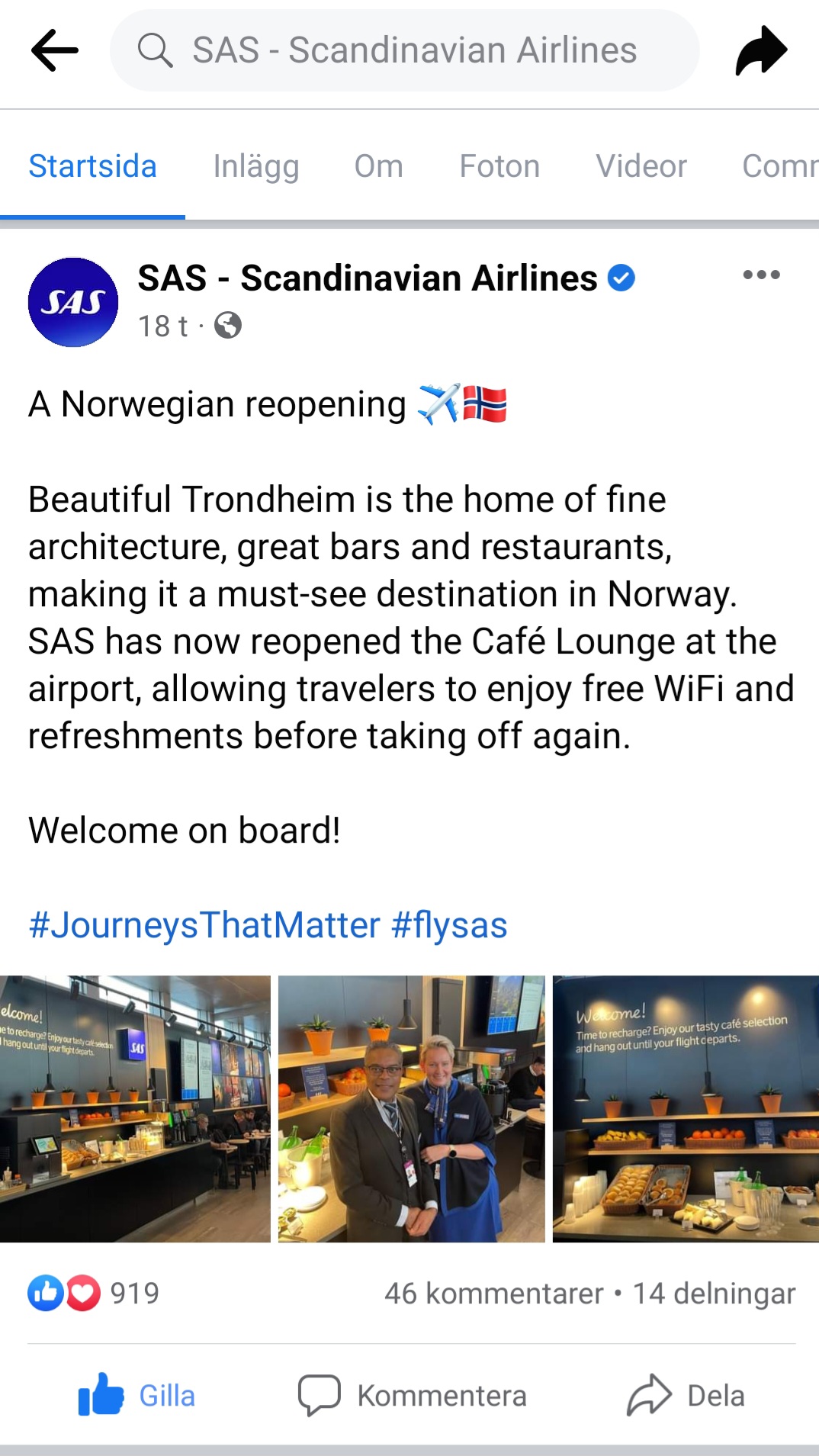Open the Om tab

[x=378, y=166]
